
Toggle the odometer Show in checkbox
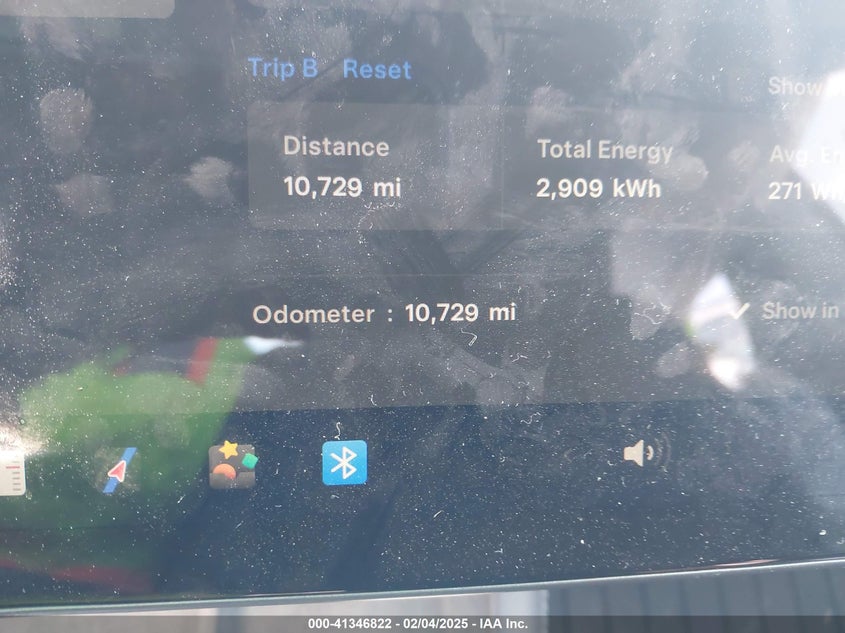click(x=740, y=311)
